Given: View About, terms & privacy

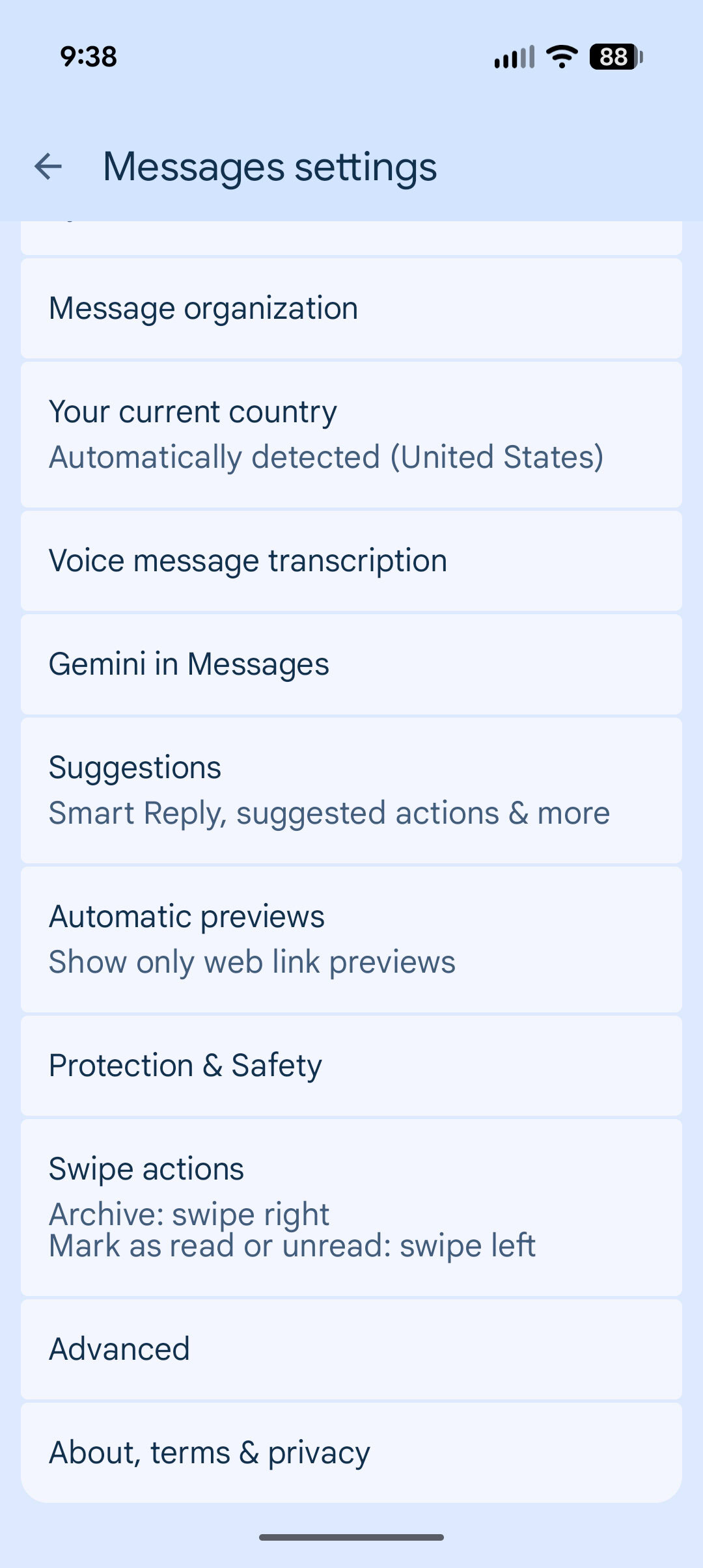Looking at the screenshot, I should [x=351, y=1452].
